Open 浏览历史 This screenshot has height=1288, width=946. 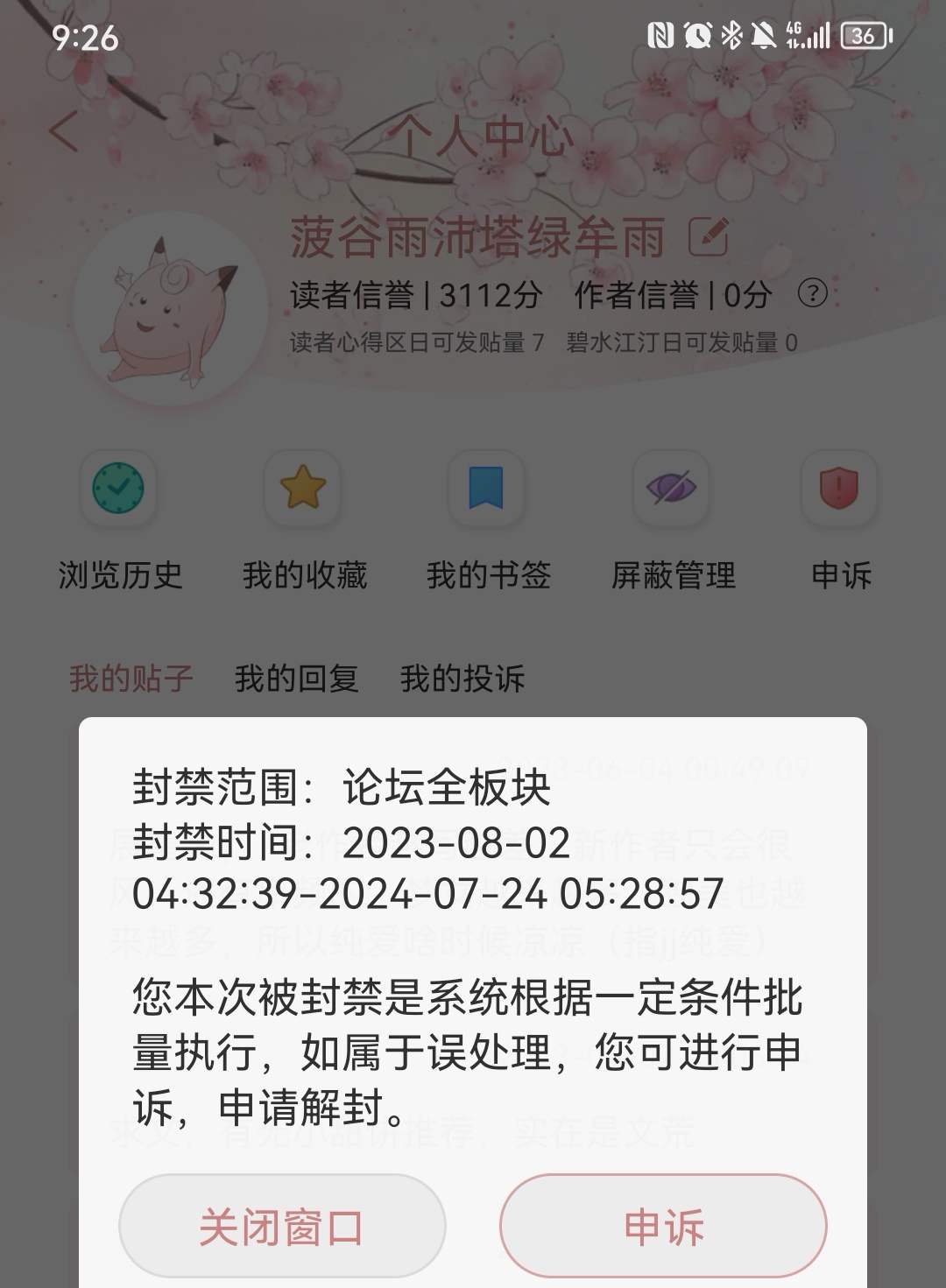[119, 518]
